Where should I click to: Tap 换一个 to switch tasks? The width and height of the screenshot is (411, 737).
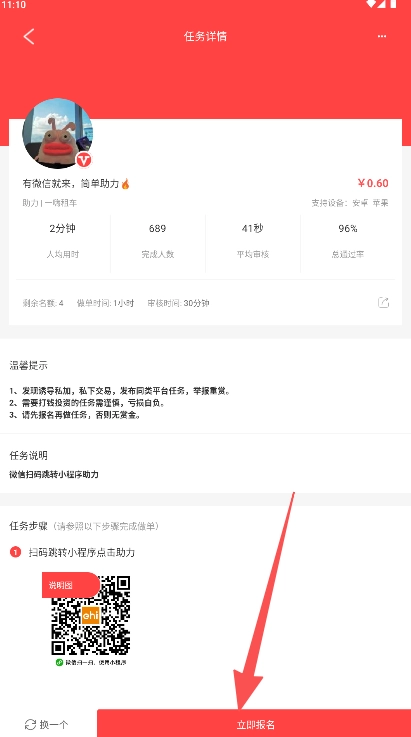click(46, 724)
